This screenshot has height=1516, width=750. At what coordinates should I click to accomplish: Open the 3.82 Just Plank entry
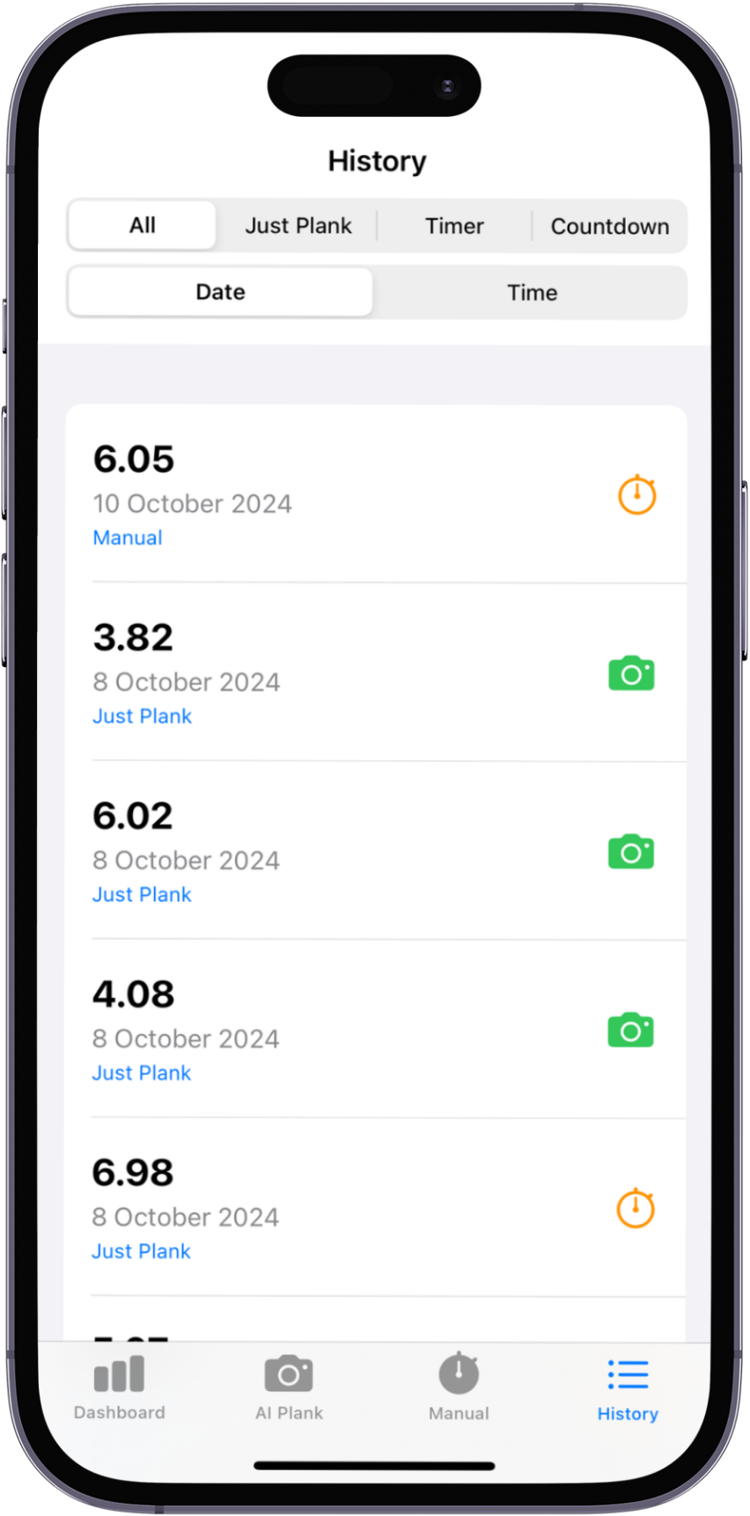pos(376,672)
